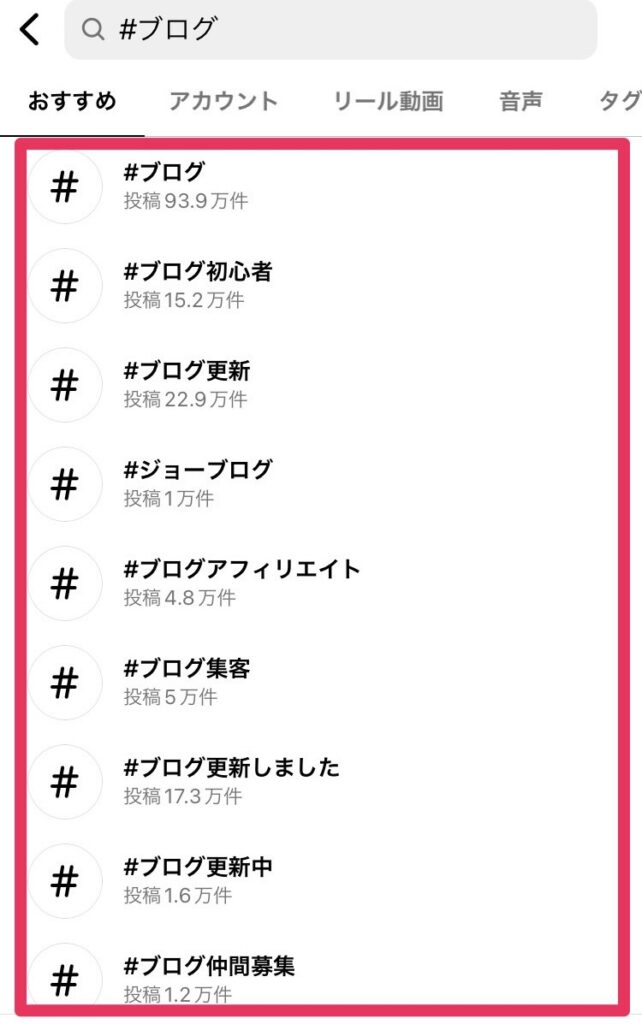
Task: Open the #ブログ更新しました hashtag
Action: coord(232,780)
